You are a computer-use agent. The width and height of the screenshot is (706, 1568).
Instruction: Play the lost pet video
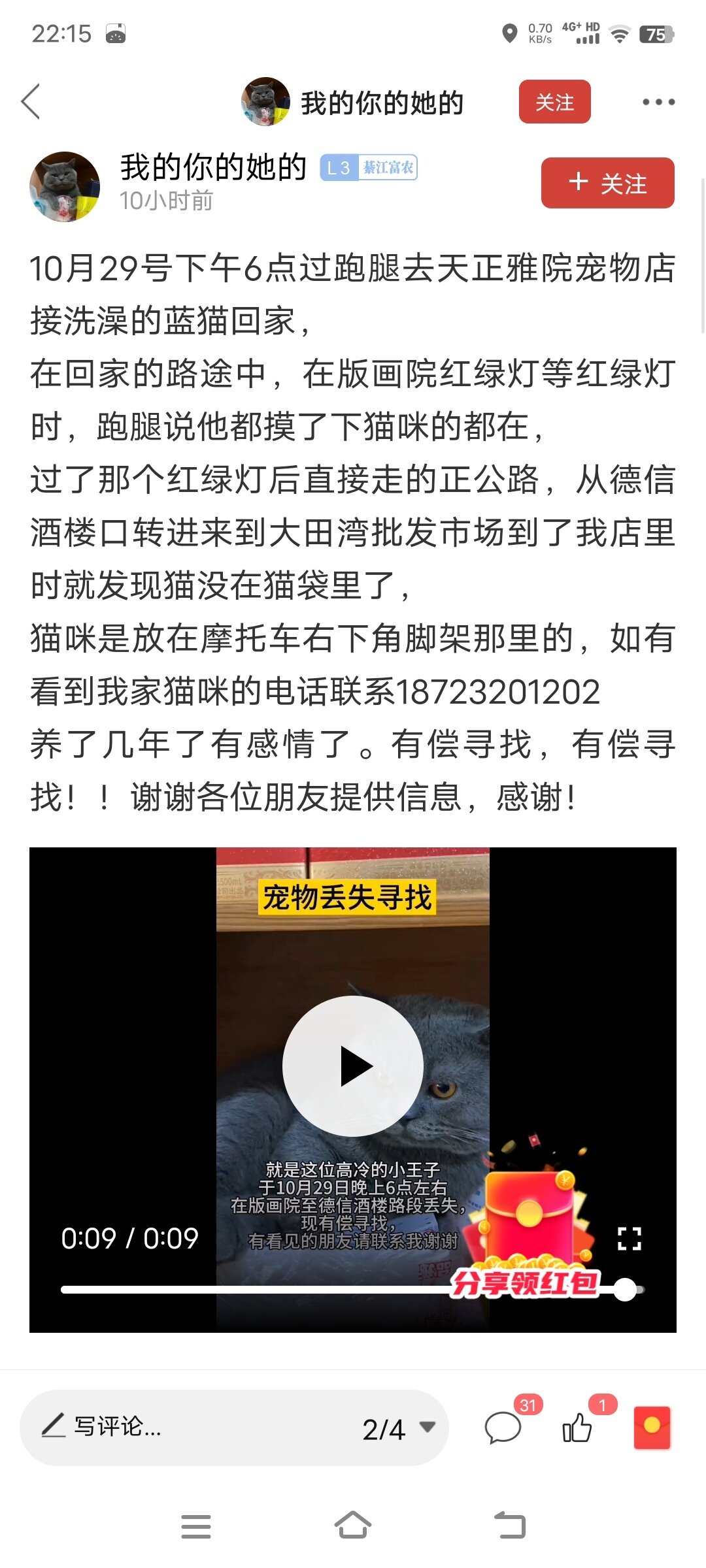[x=353, y=1066]
